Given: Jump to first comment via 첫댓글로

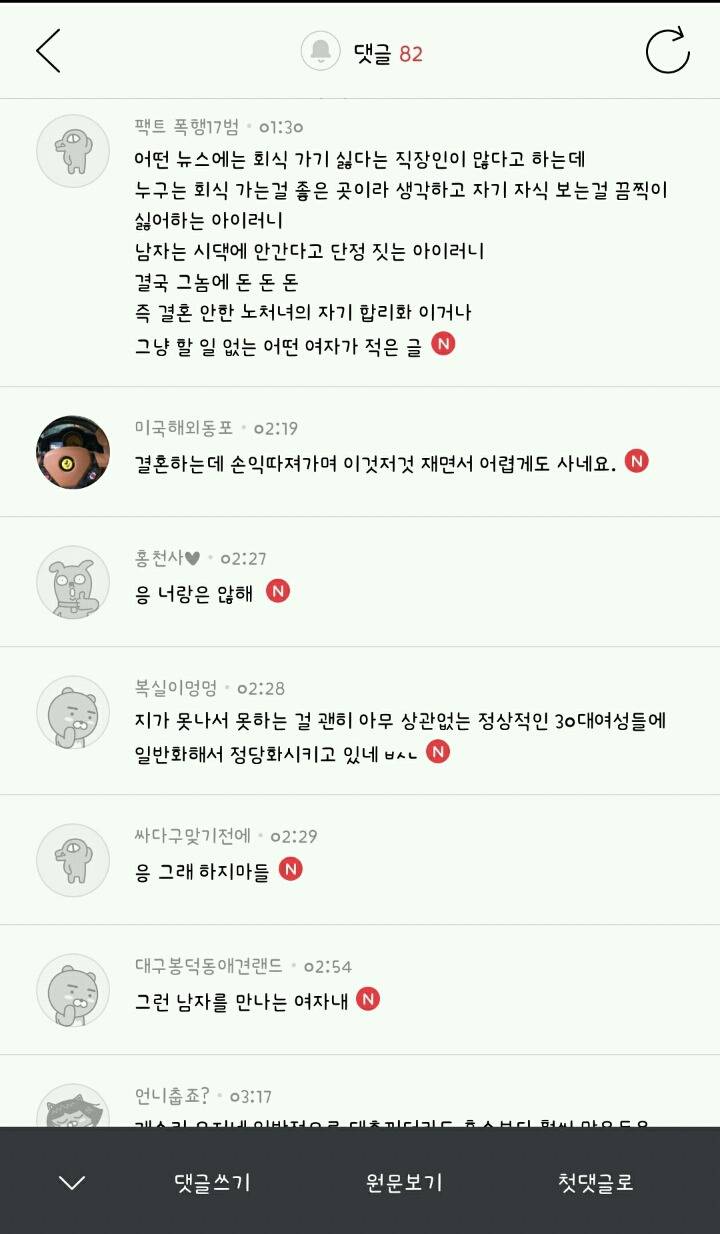Looking at the screenshot, I should (x=596, y=1184).
